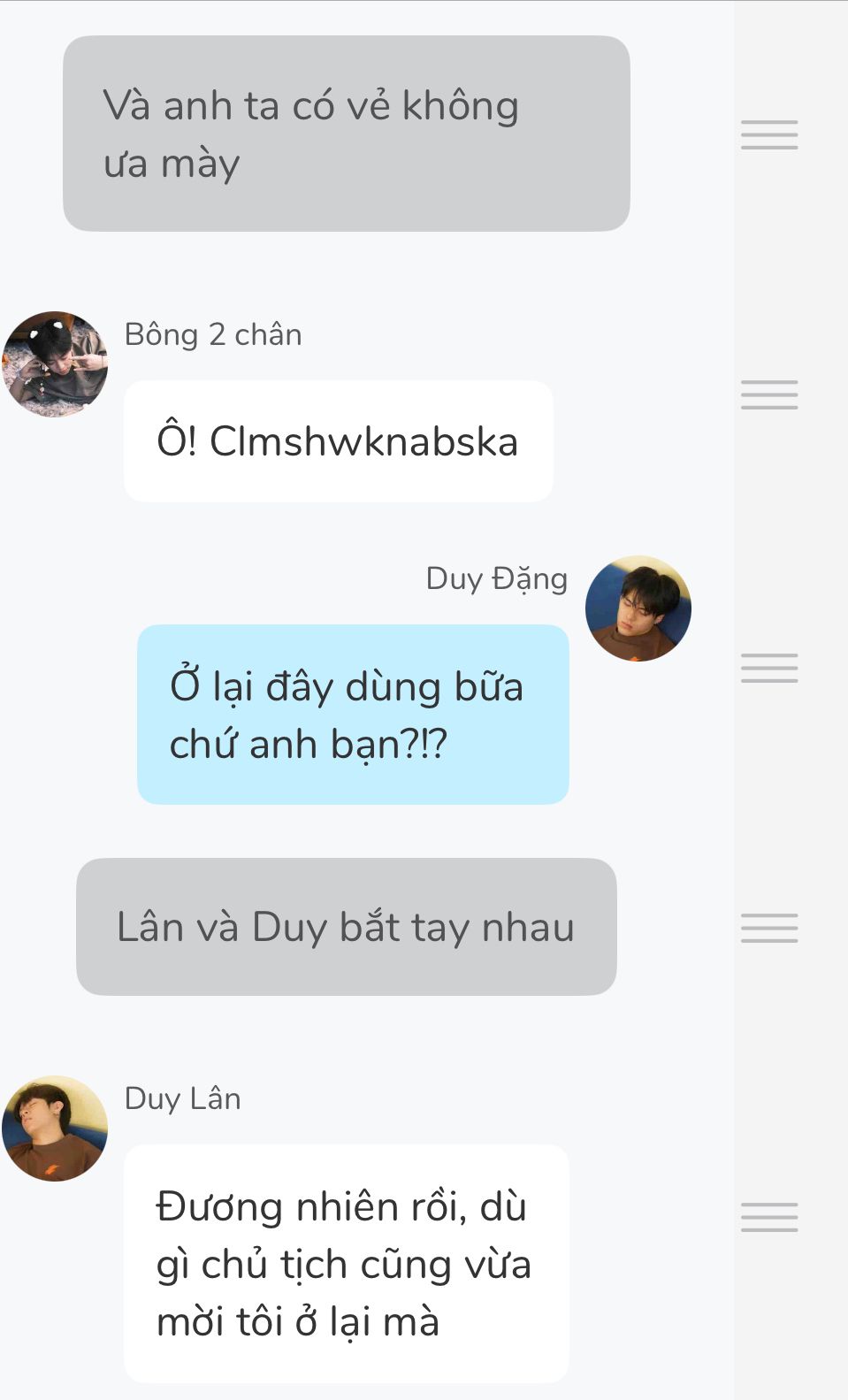Tap Duy Lân's avatar
Image resolution: width=848 pixels, height=1400 pixels.
point(55,1128)
